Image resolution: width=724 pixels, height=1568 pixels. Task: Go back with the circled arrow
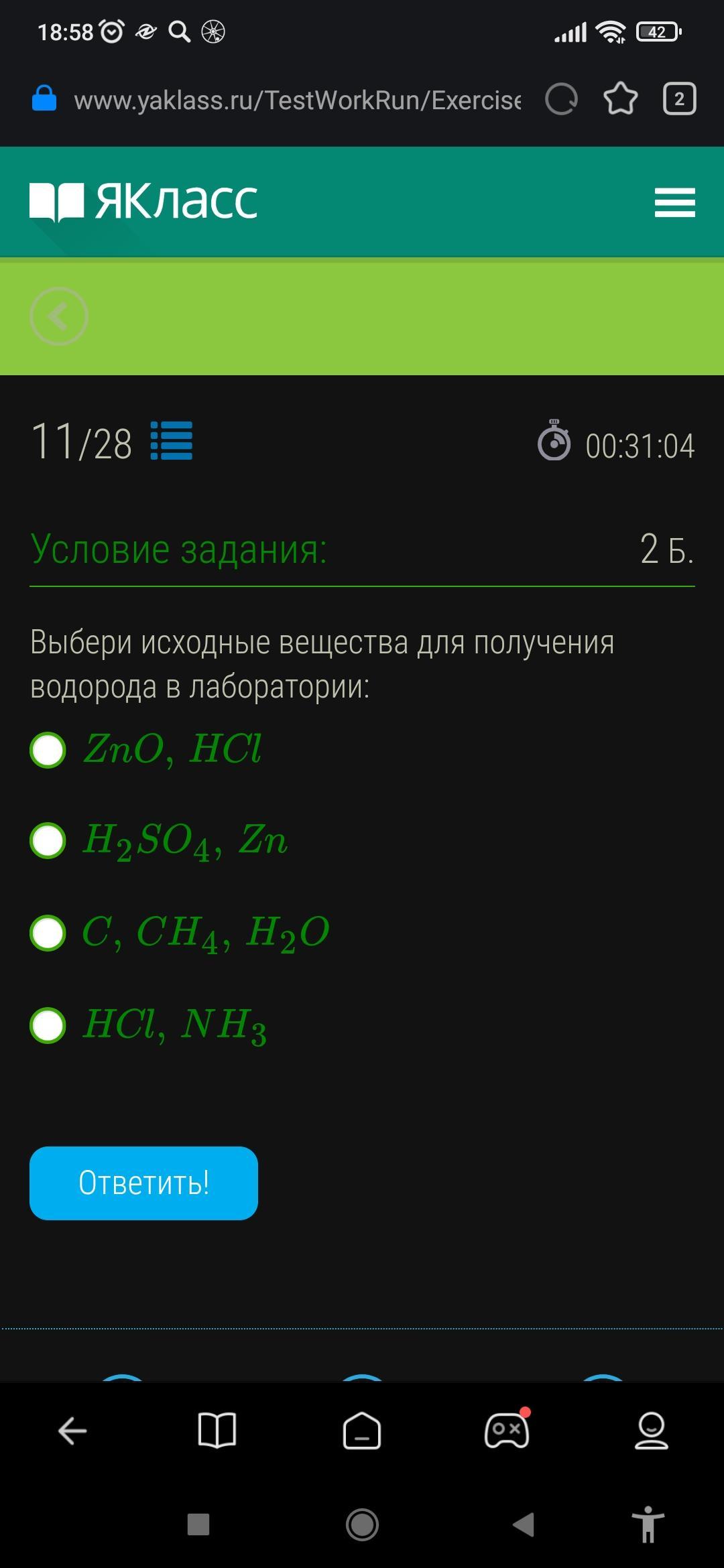59,316
